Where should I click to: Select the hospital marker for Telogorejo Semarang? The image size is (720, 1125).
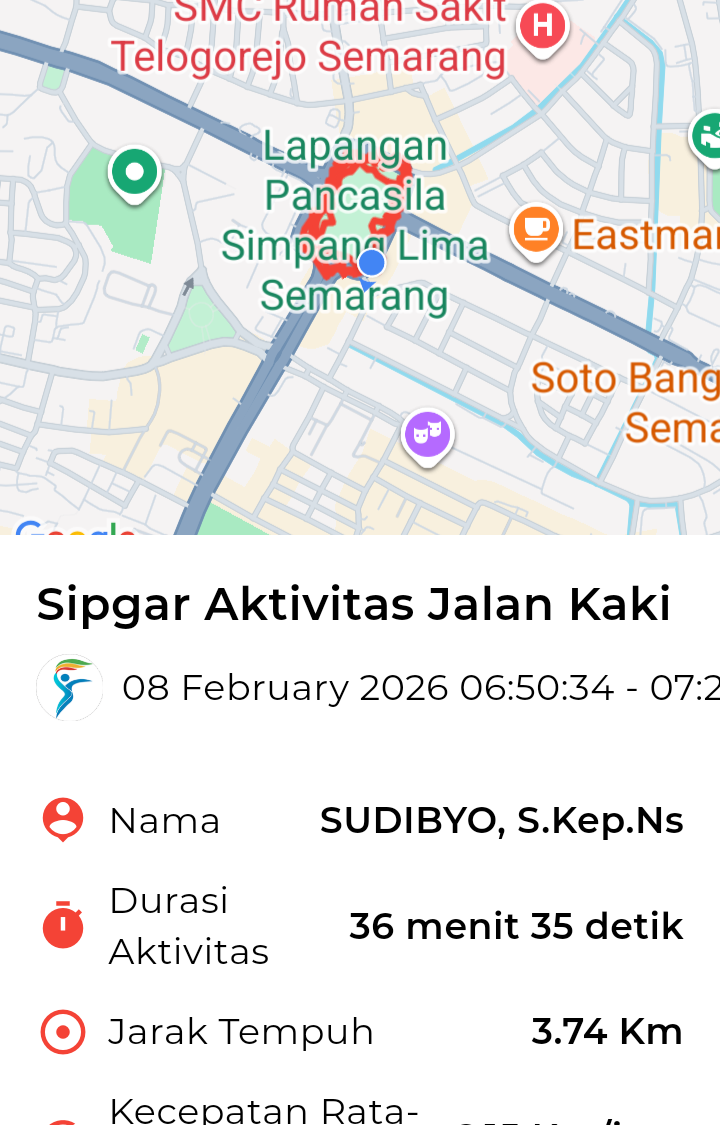pyautogui.click(x=542, y=26)
